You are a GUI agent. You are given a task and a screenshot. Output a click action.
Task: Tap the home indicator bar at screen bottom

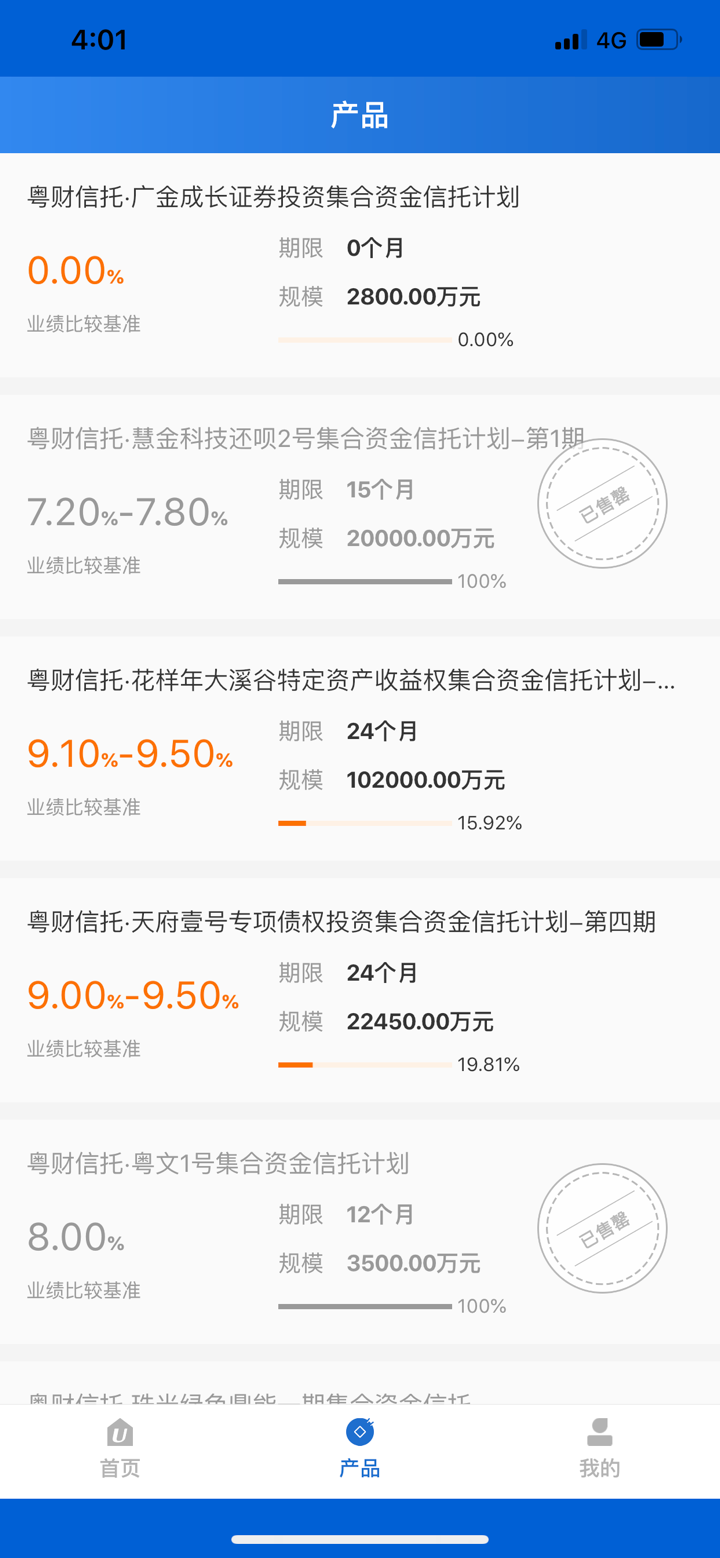(360, 1541)
